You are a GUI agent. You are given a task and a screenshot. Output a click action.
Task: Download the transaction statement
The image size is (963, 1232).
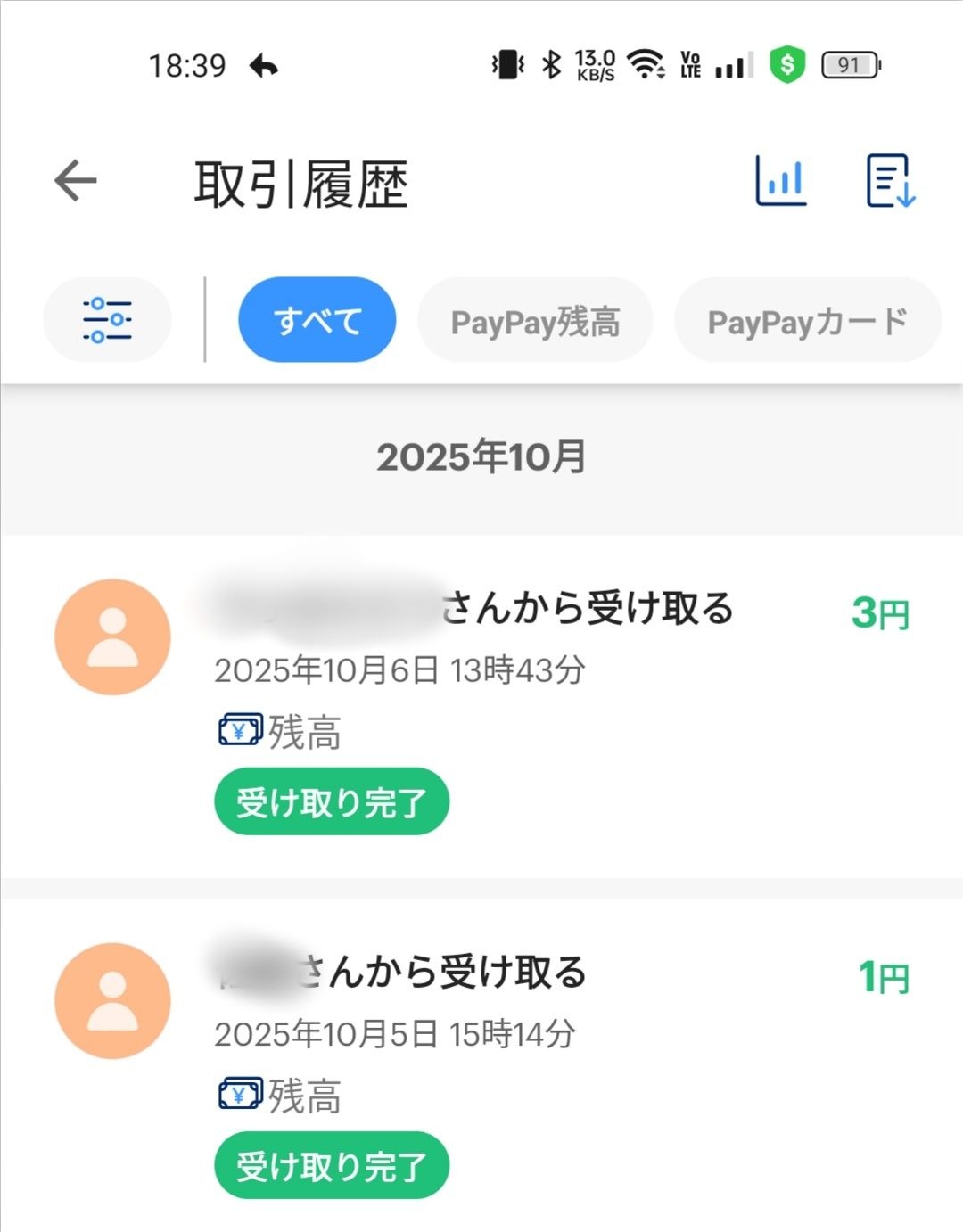pyautogui.click(x=891, y=181)
